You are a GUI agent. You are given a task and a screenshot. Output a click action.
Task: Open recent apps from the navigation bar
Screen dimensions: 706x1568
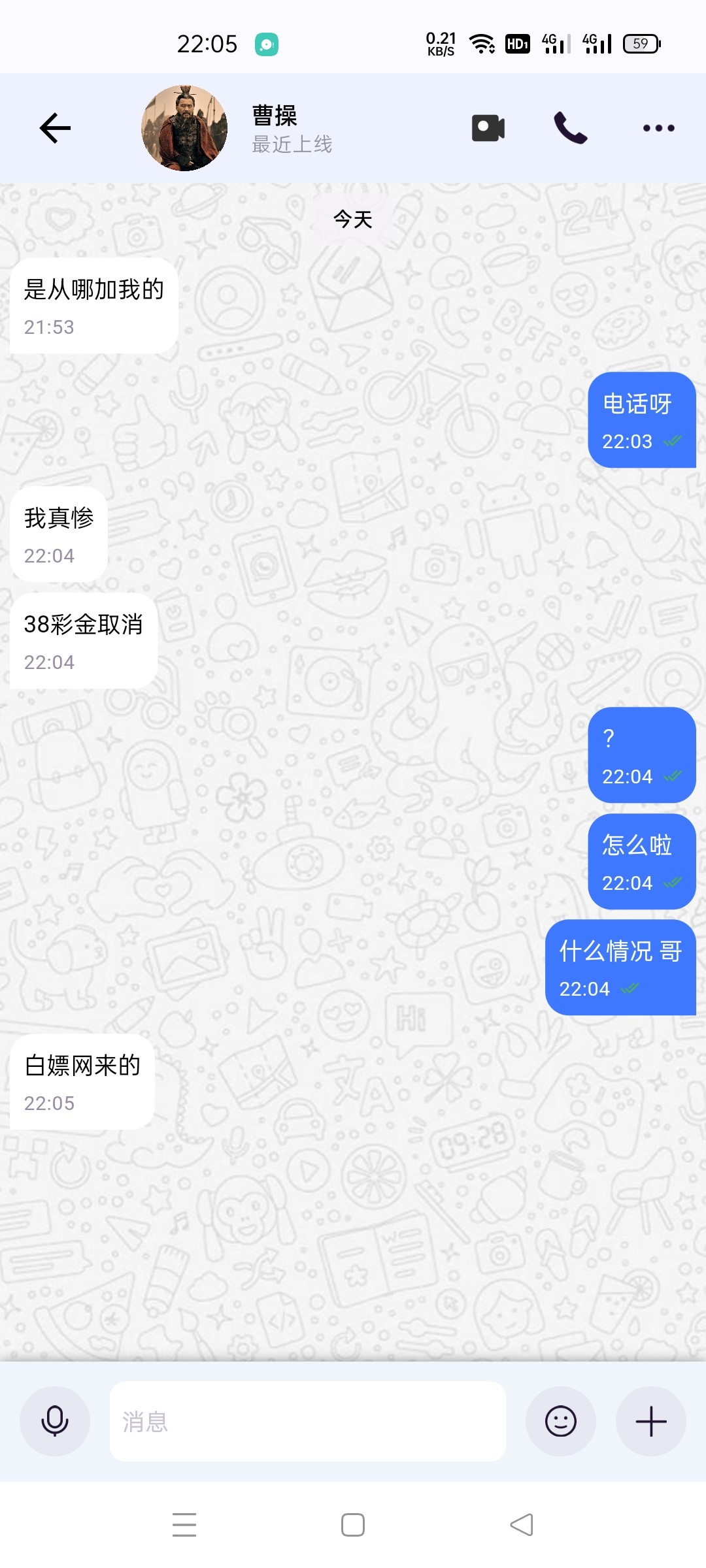[184, 1524]
